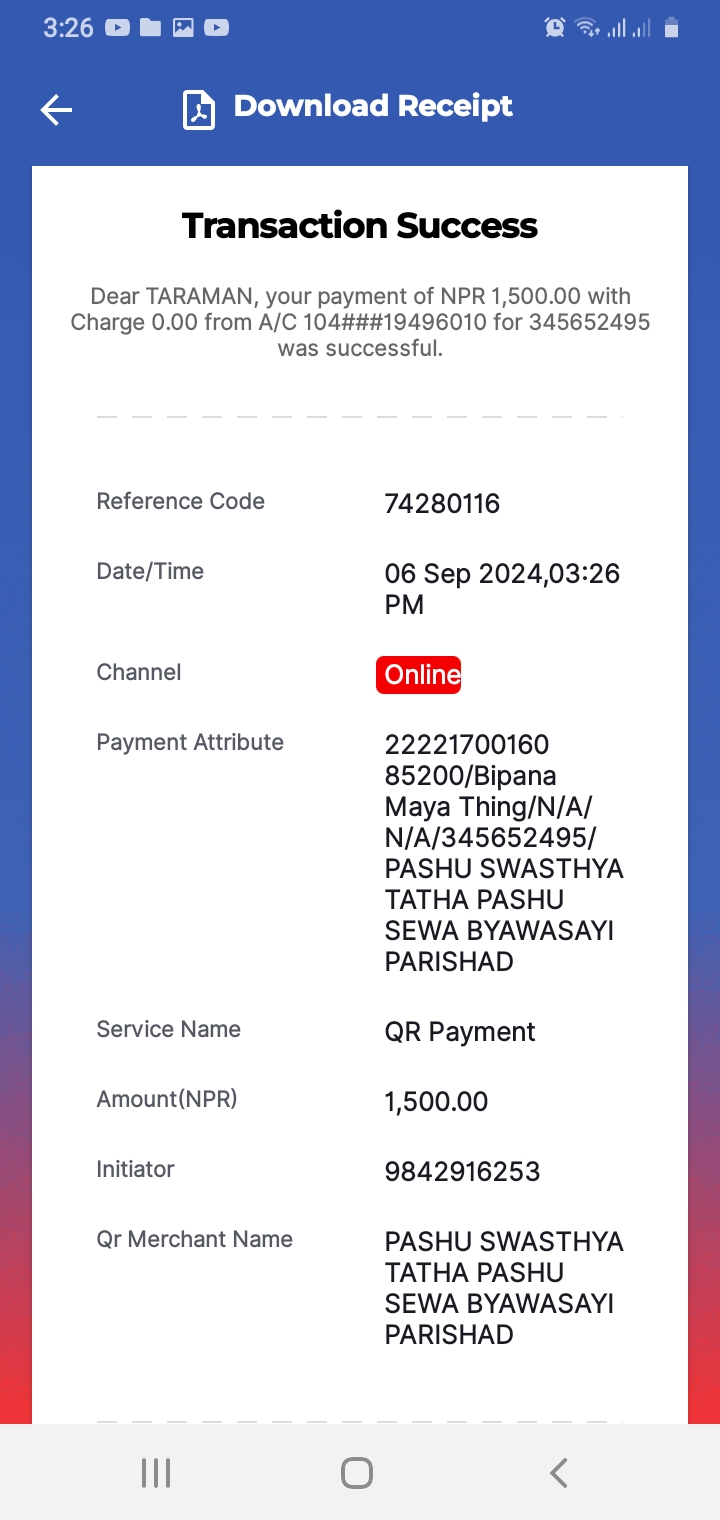Open recent apps from the navigation bar
The height and width of the screenshot is (1520, 720).
coord(156,1472)
